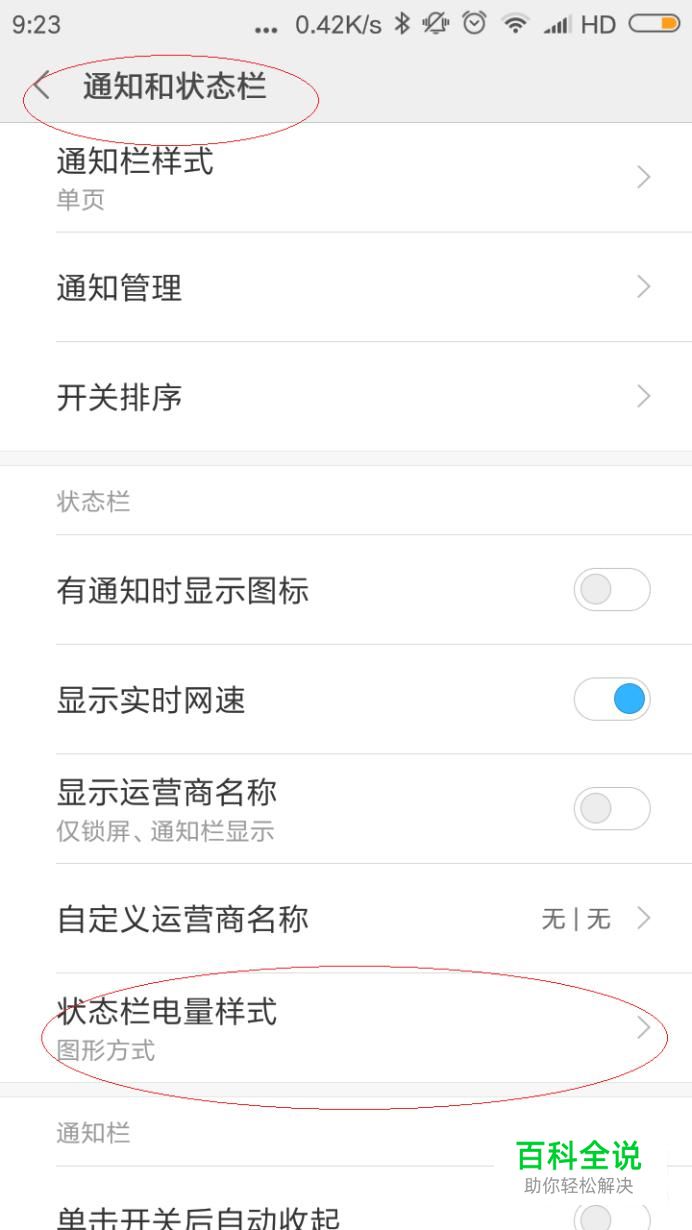Open 开关排序
The image size is (692, 1230).
pyautogui.click(x=346, y=397)
